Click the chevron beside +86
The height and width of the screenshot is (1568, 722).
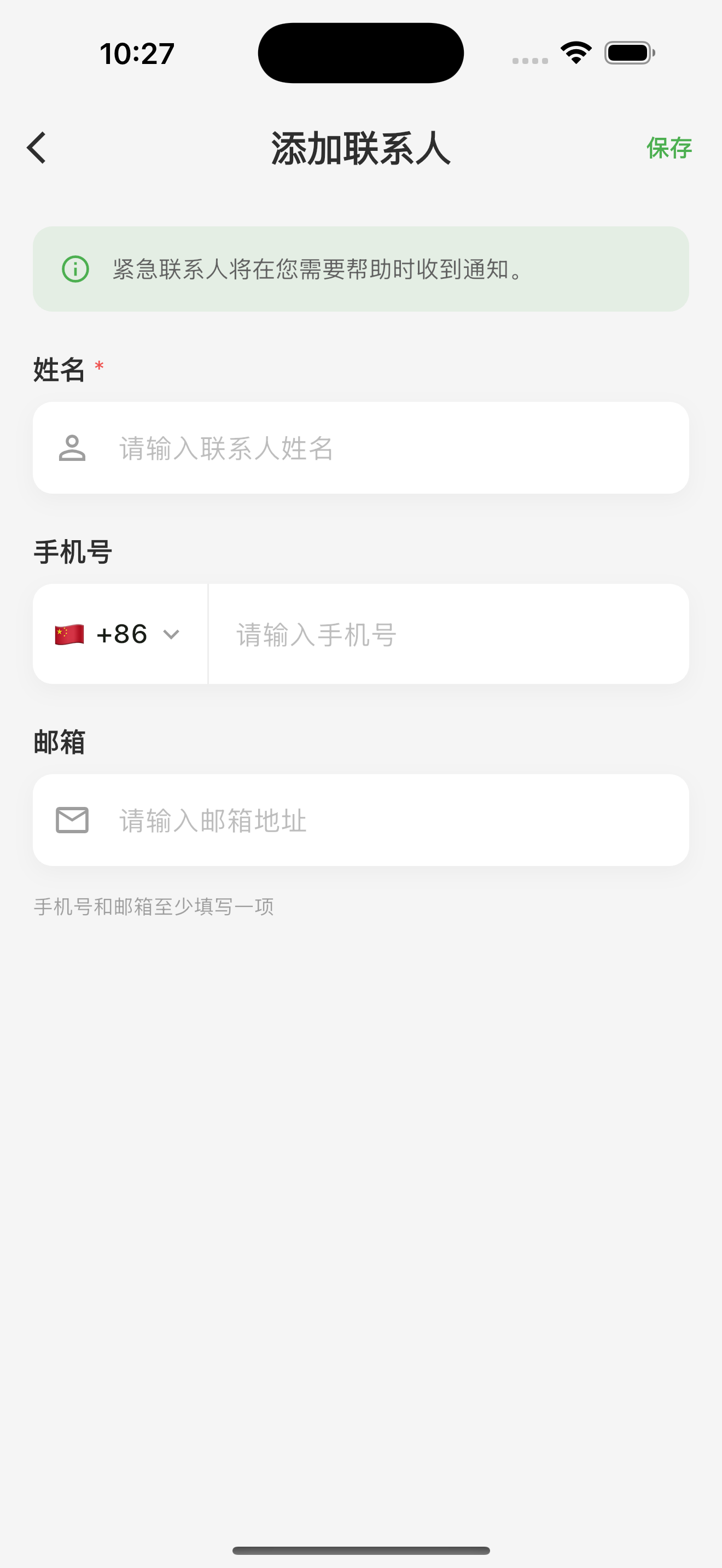pos(171,634)
